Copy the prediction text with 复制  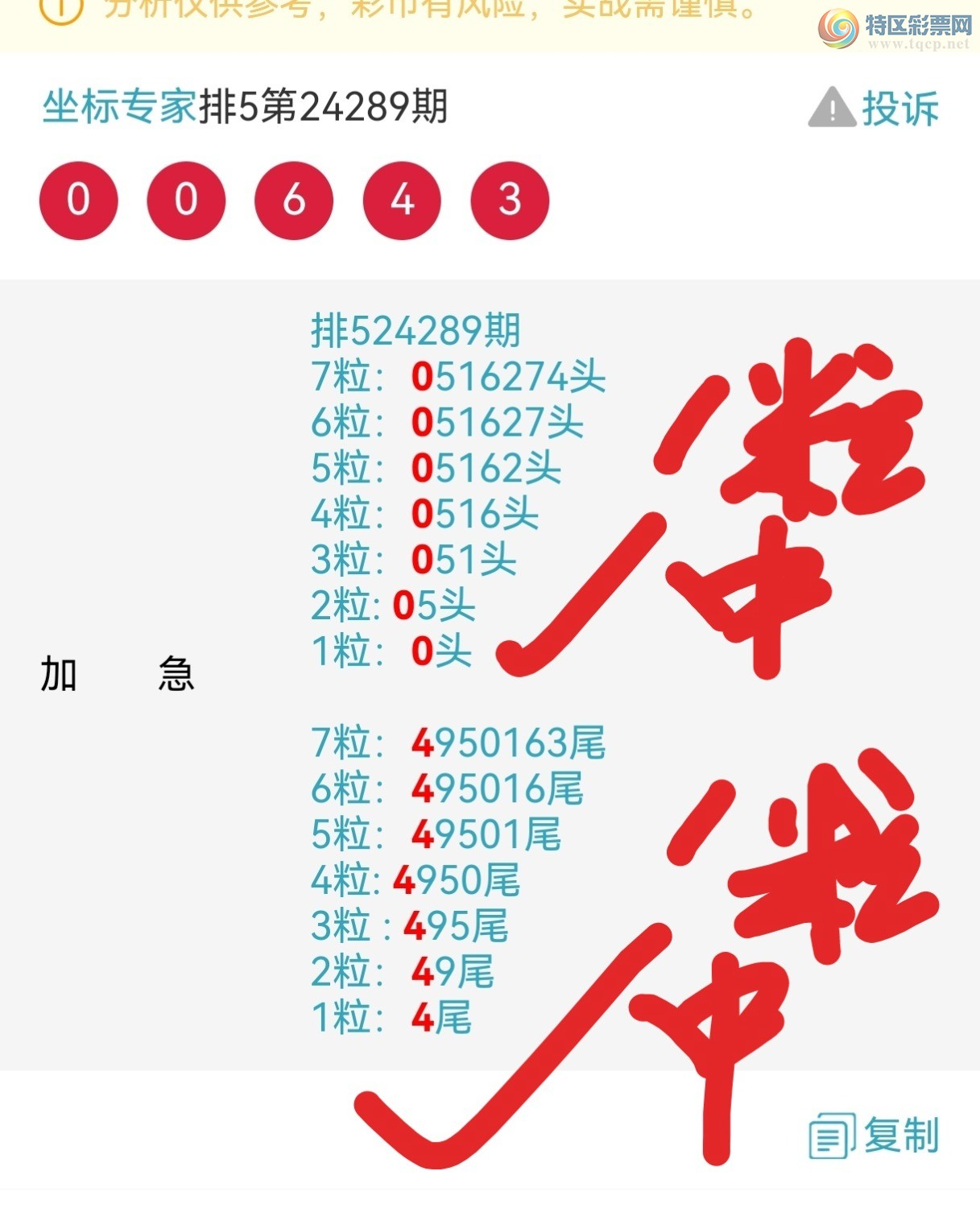click(x=875, y=1136)
